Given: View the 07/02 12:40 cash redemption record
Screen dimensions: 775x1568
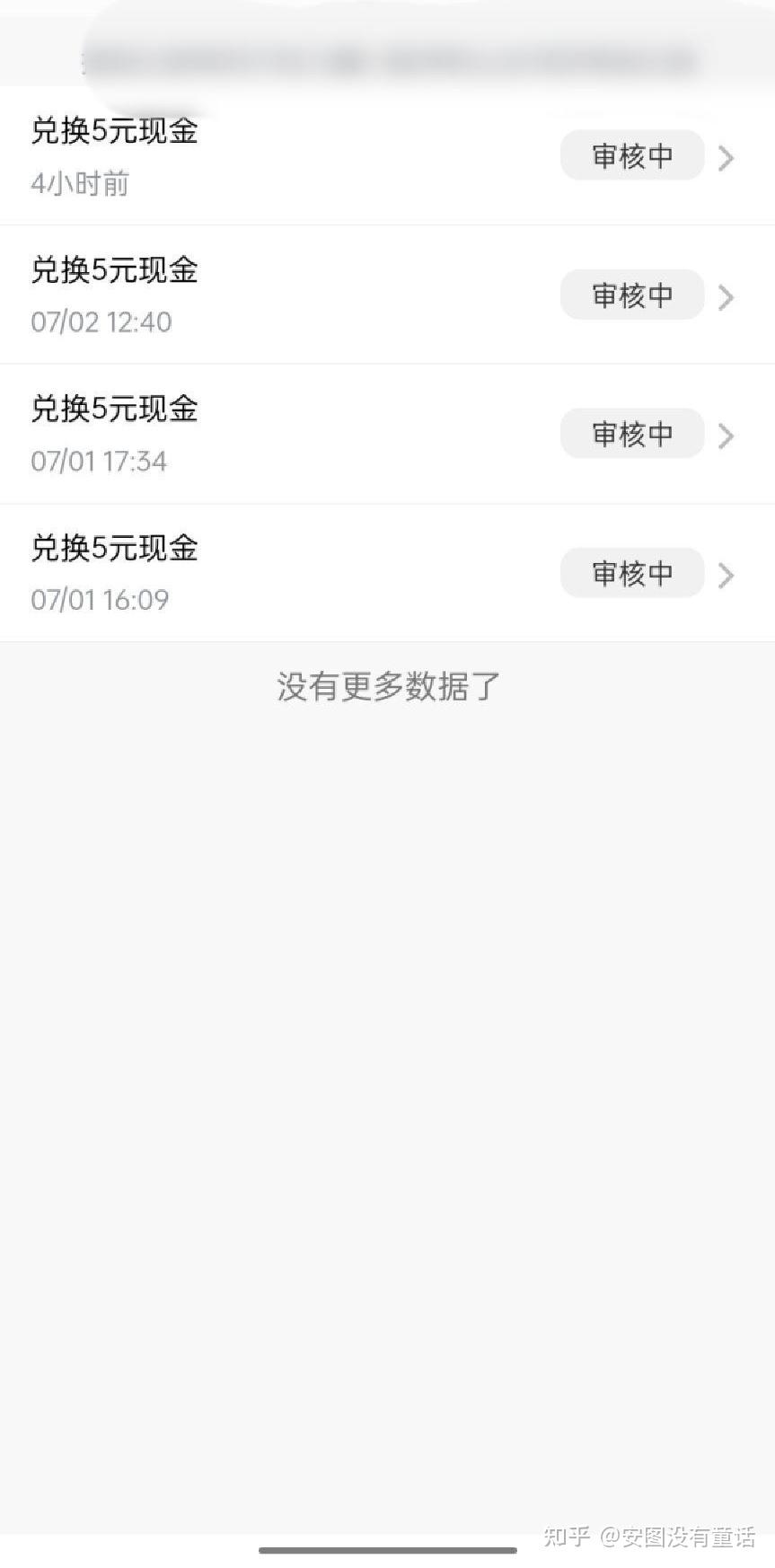Looking at the screenshot, I should (x=386, y=295).
